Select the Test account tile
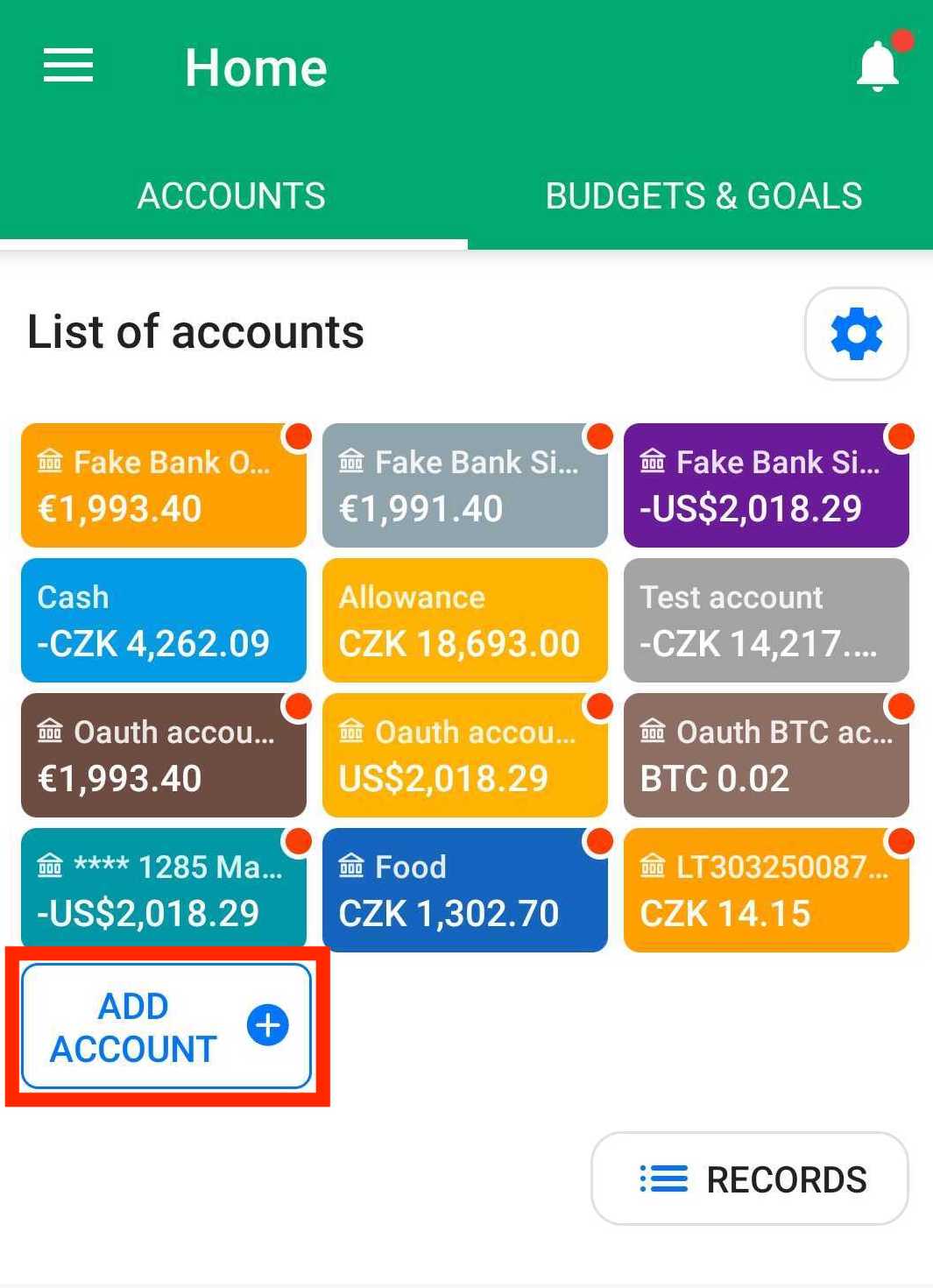The image size is (933, 1288). click(766, 620)
